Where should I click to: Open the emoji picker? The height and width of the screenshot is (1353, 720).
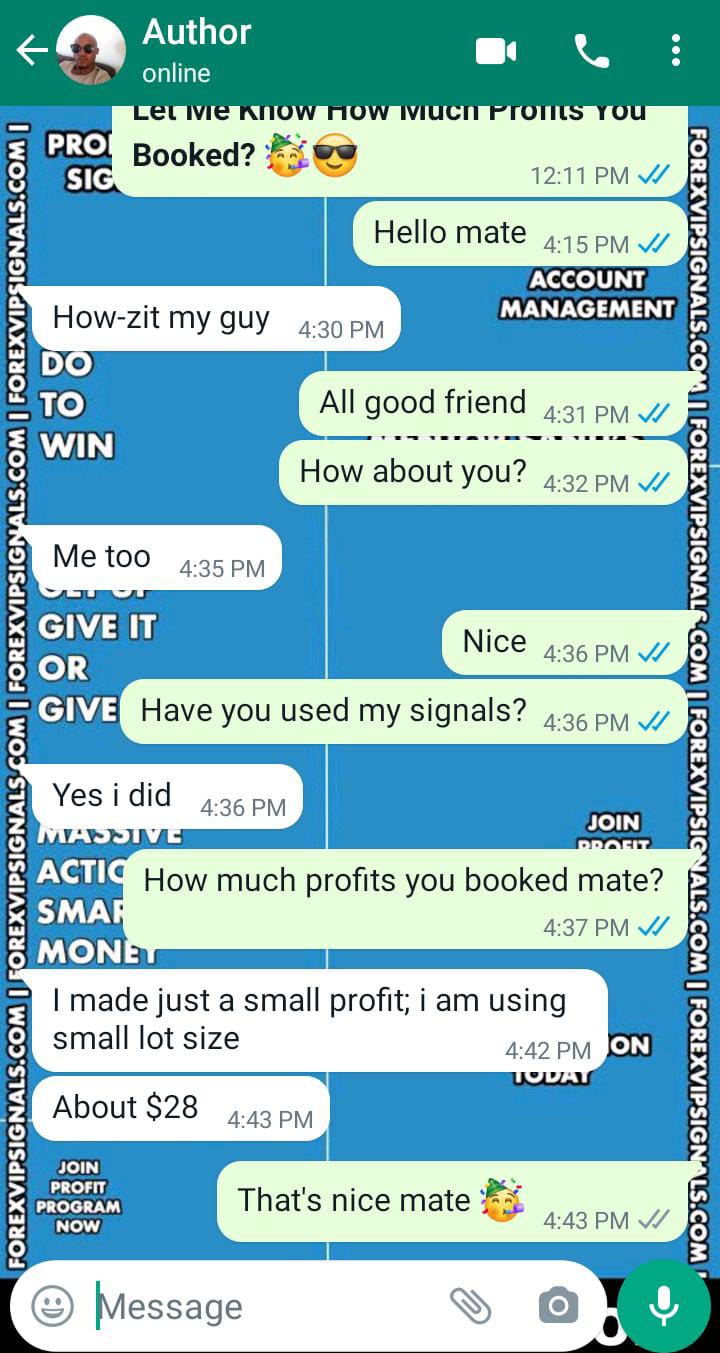tap(52, 1306)
